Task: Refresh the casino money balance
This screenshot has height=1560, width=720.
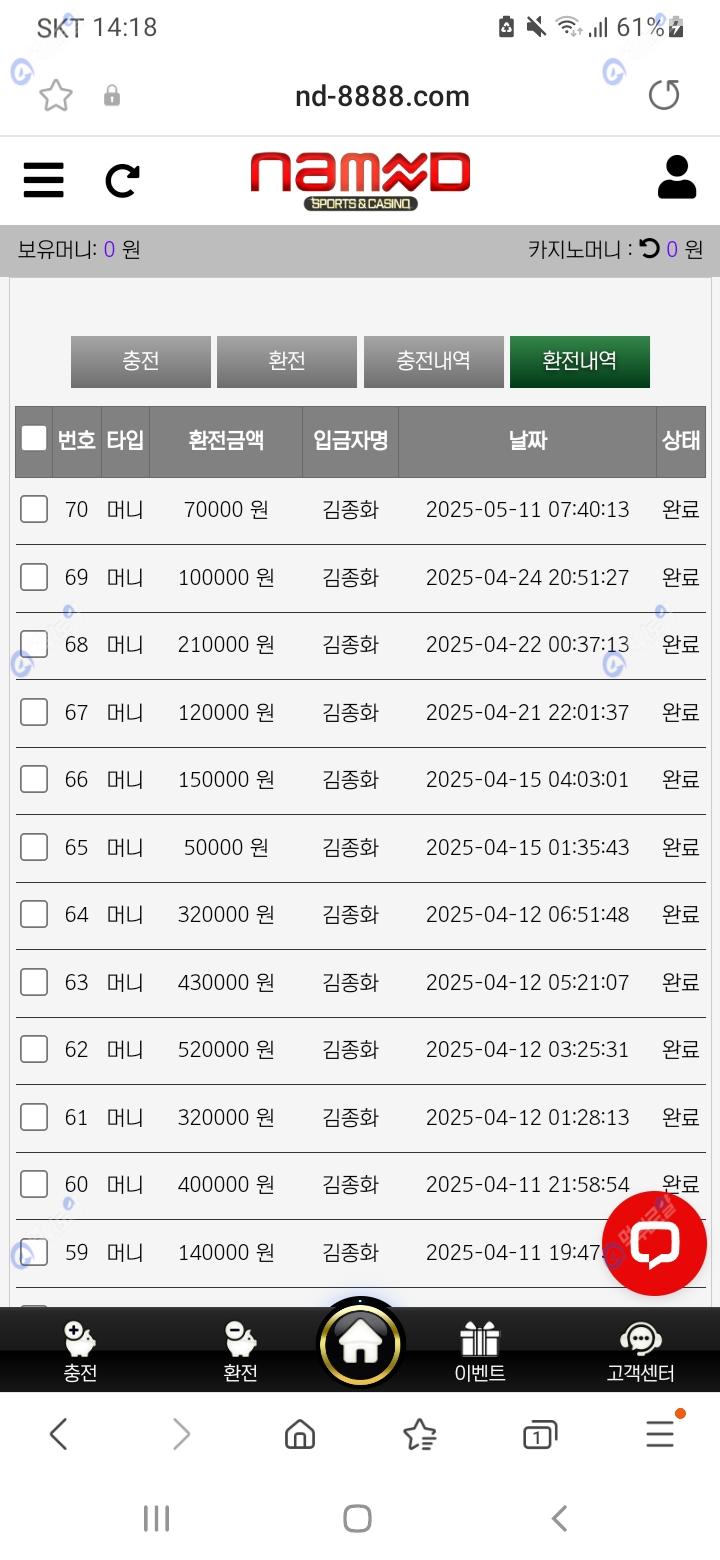Action: tap(650, 249)
